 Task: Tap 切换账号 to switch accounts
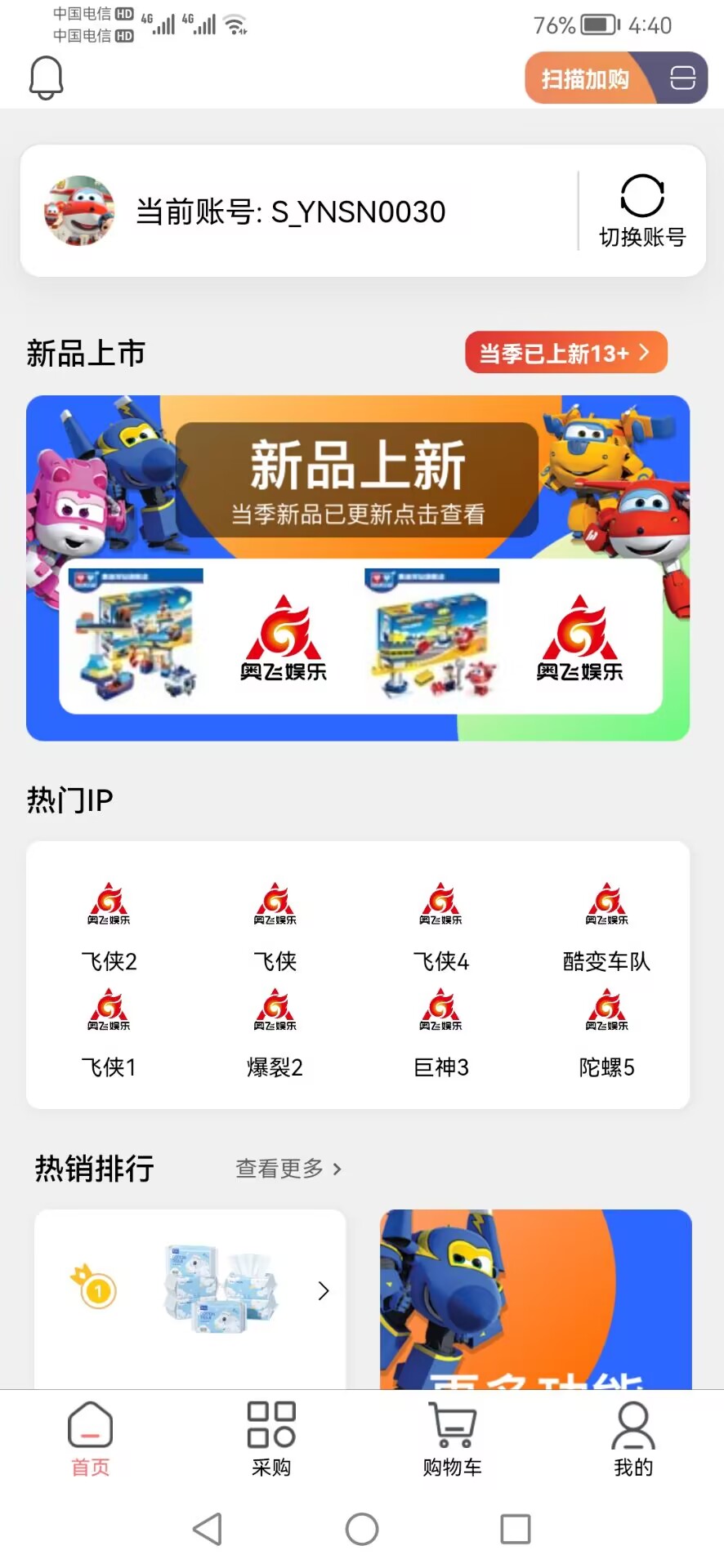(x=641, y=211)
